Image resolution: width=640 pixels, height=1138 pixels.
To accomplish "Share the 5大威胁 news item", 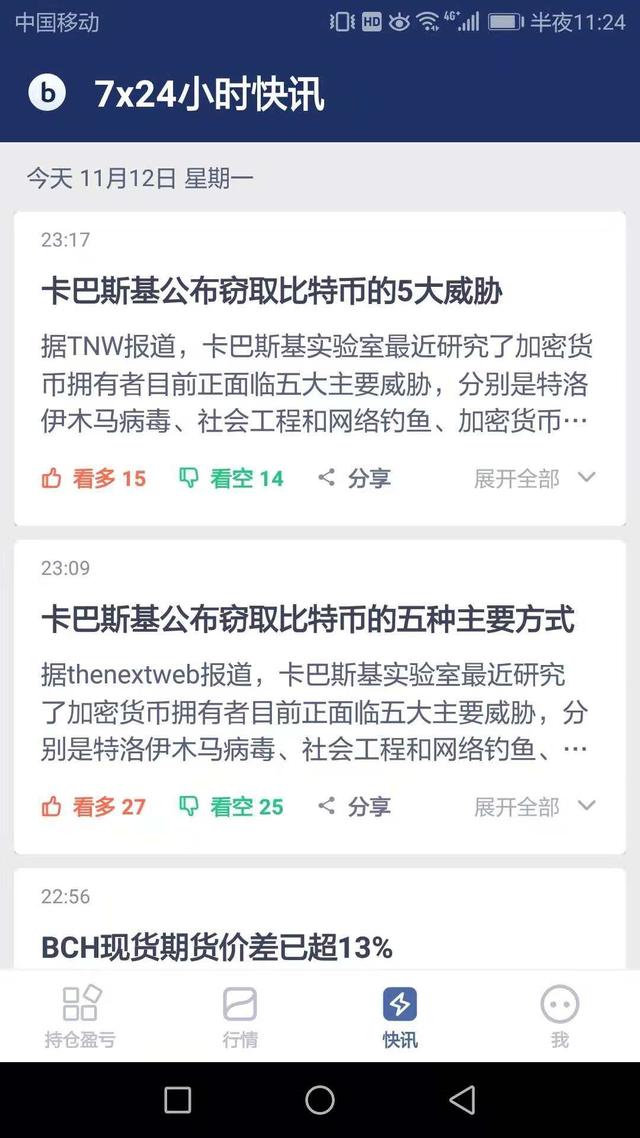I will coord(354,478).
